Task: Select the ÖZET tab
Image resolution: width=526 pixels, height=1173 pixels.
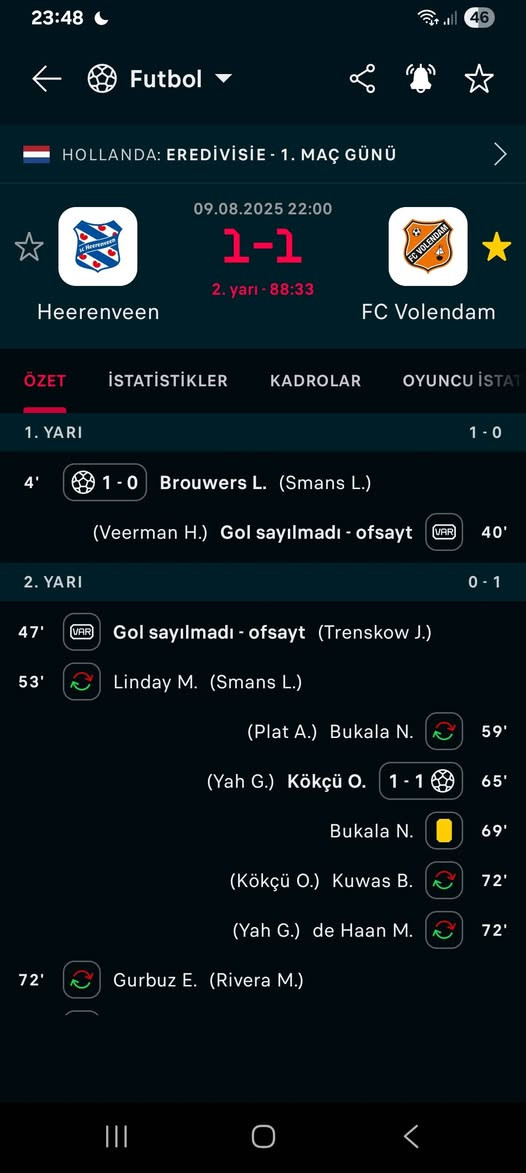Action: 45,381
